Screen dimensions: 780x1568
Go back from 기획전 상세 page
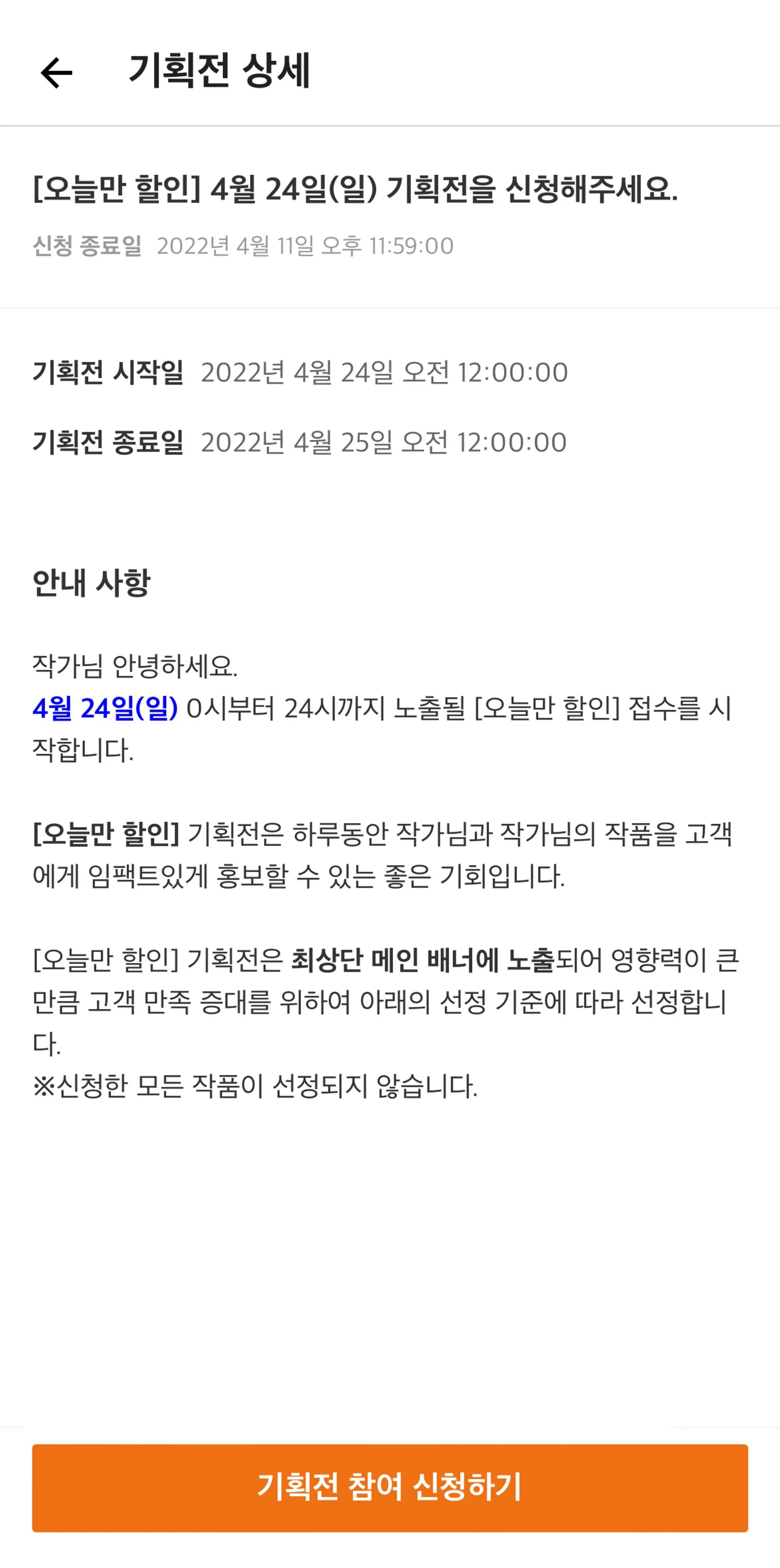[56, 73]
